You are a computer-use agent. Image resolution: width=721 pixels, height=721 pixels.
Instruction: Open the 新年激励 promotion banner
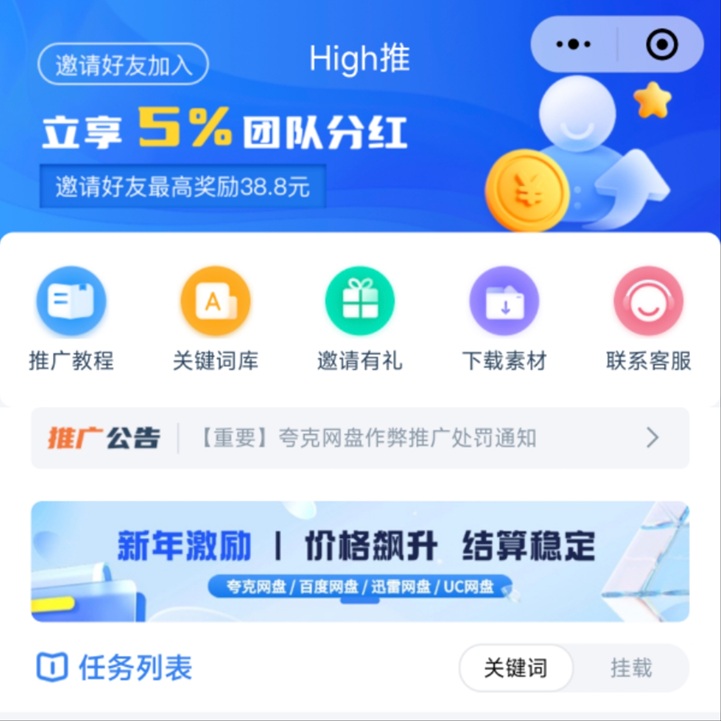coord(360,561)
